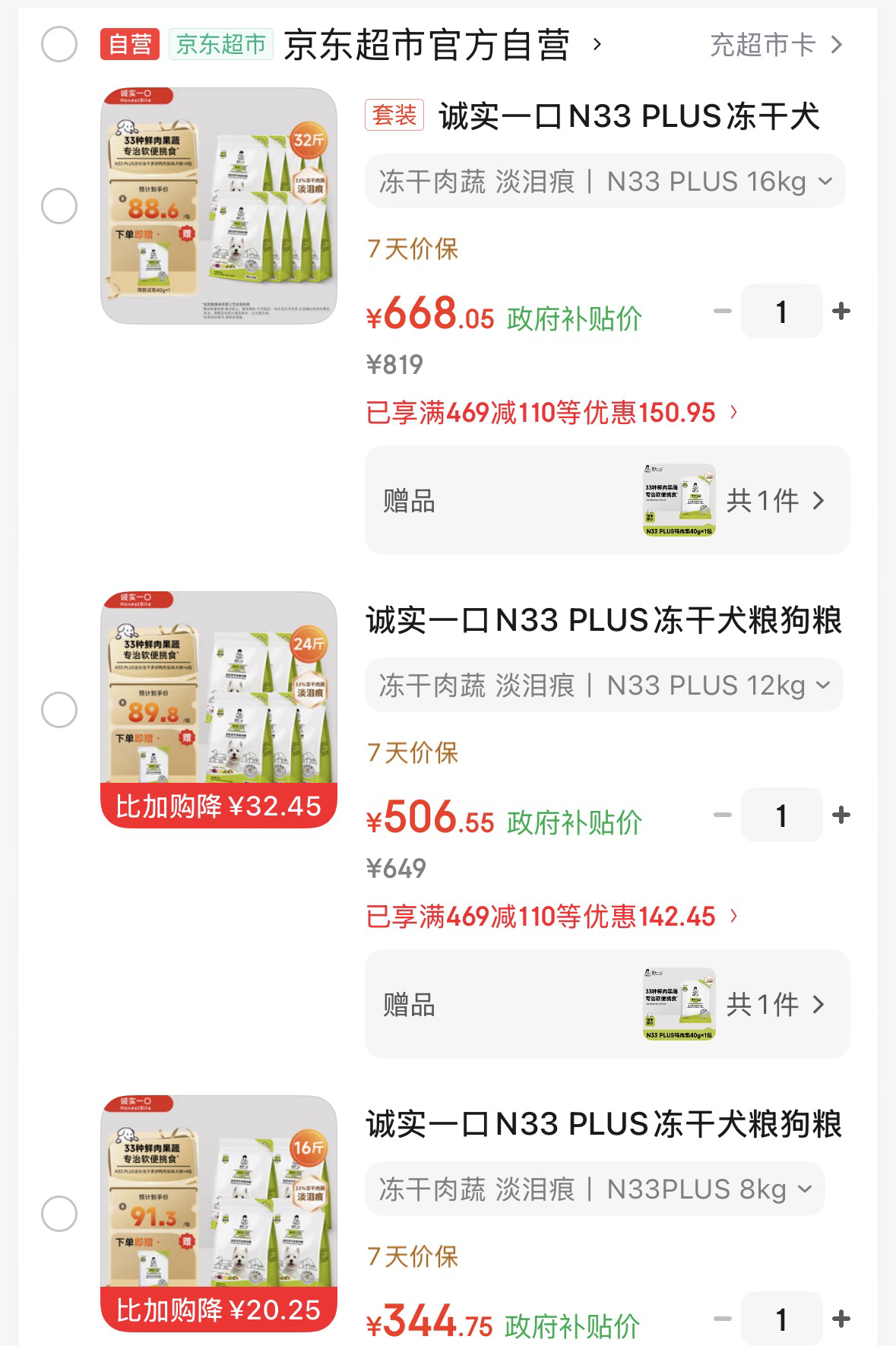View 满469减110 discount details saving 150.95
This screenshot has height=1346, width=896.
pos(552,413)
